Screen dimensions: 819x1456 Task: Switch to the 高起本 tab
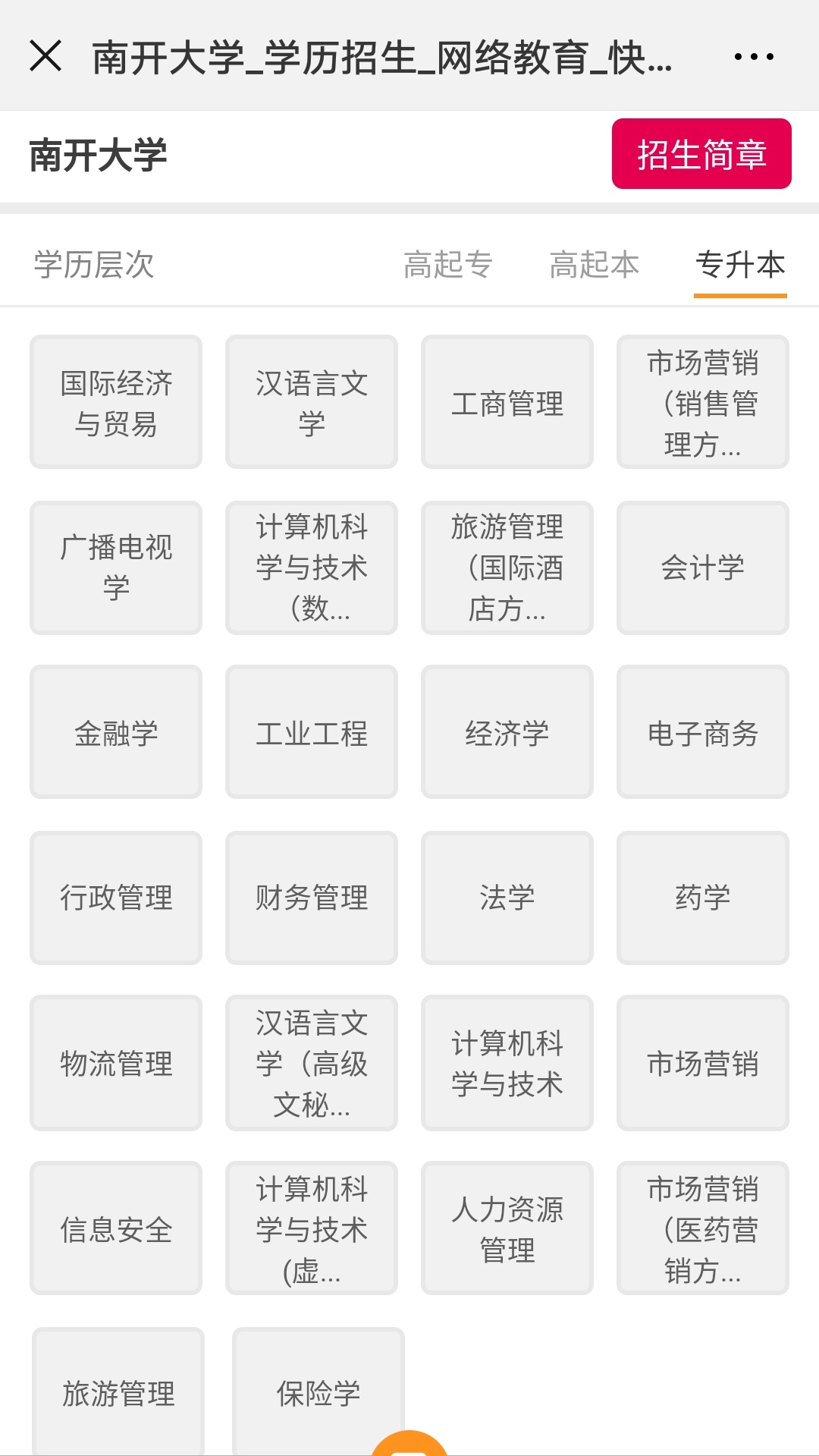point(595,265)
